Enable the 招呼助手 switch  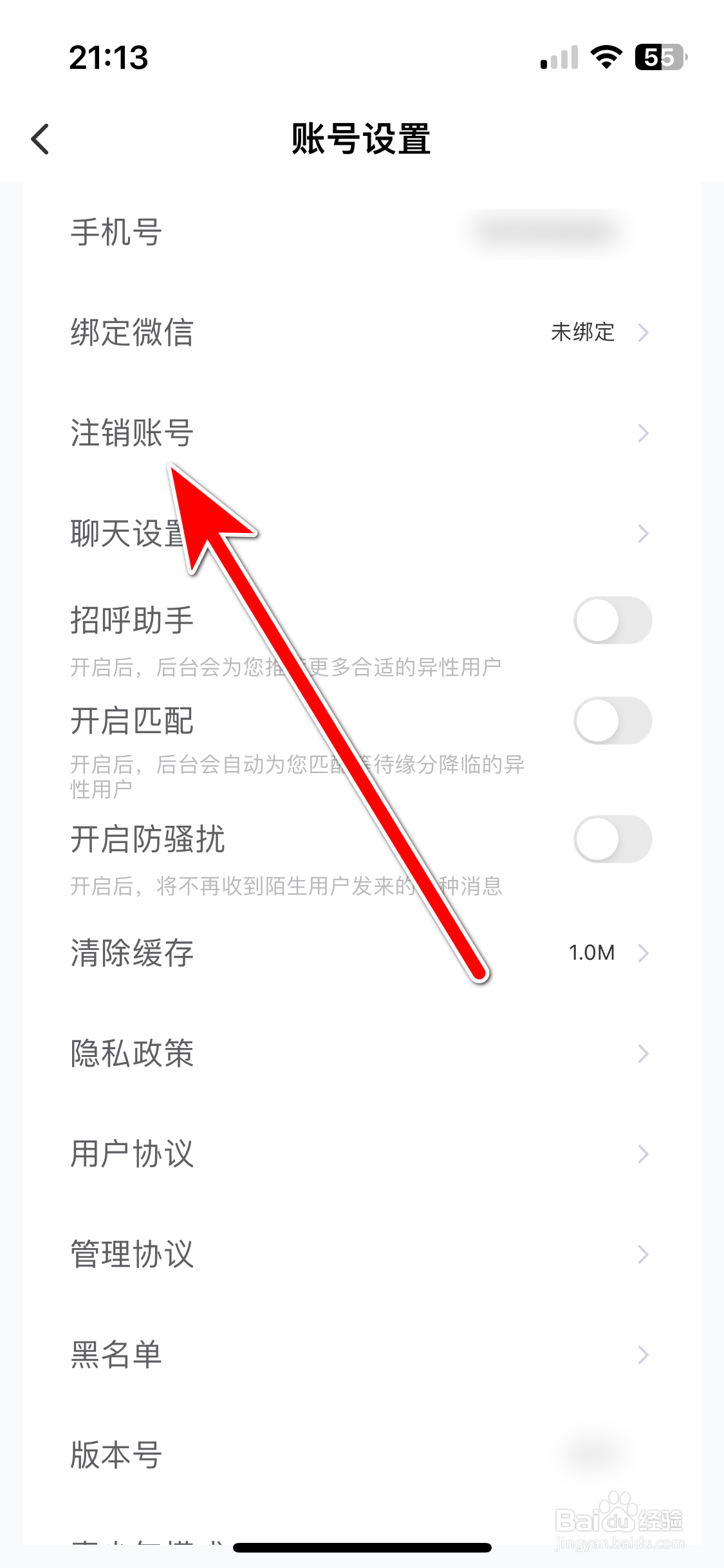point(613,620)
